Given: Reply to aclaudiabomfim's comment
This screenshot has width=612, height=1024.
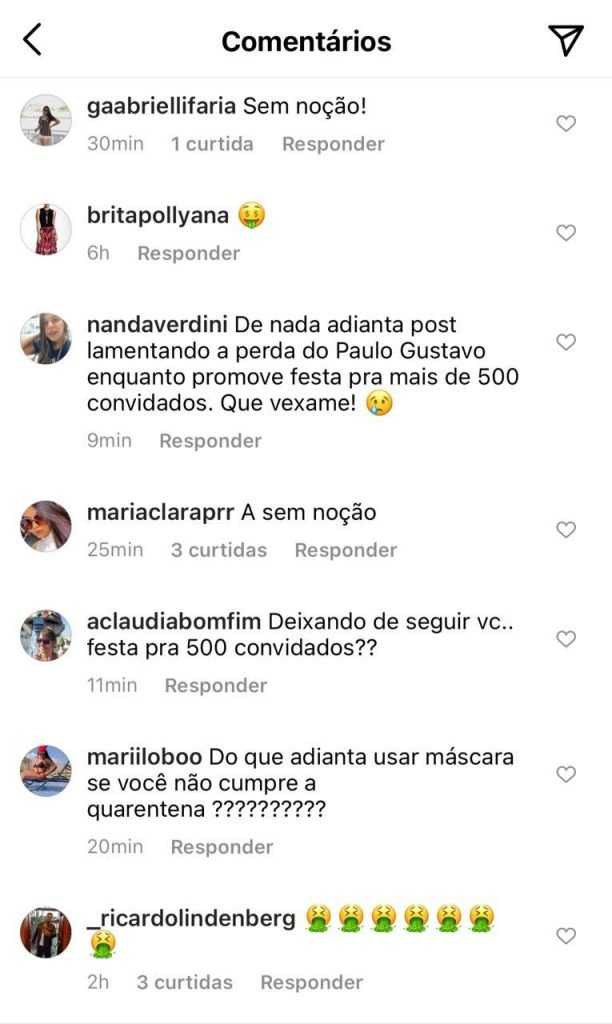Looking at the screenshot, I should tap(216, 686).
